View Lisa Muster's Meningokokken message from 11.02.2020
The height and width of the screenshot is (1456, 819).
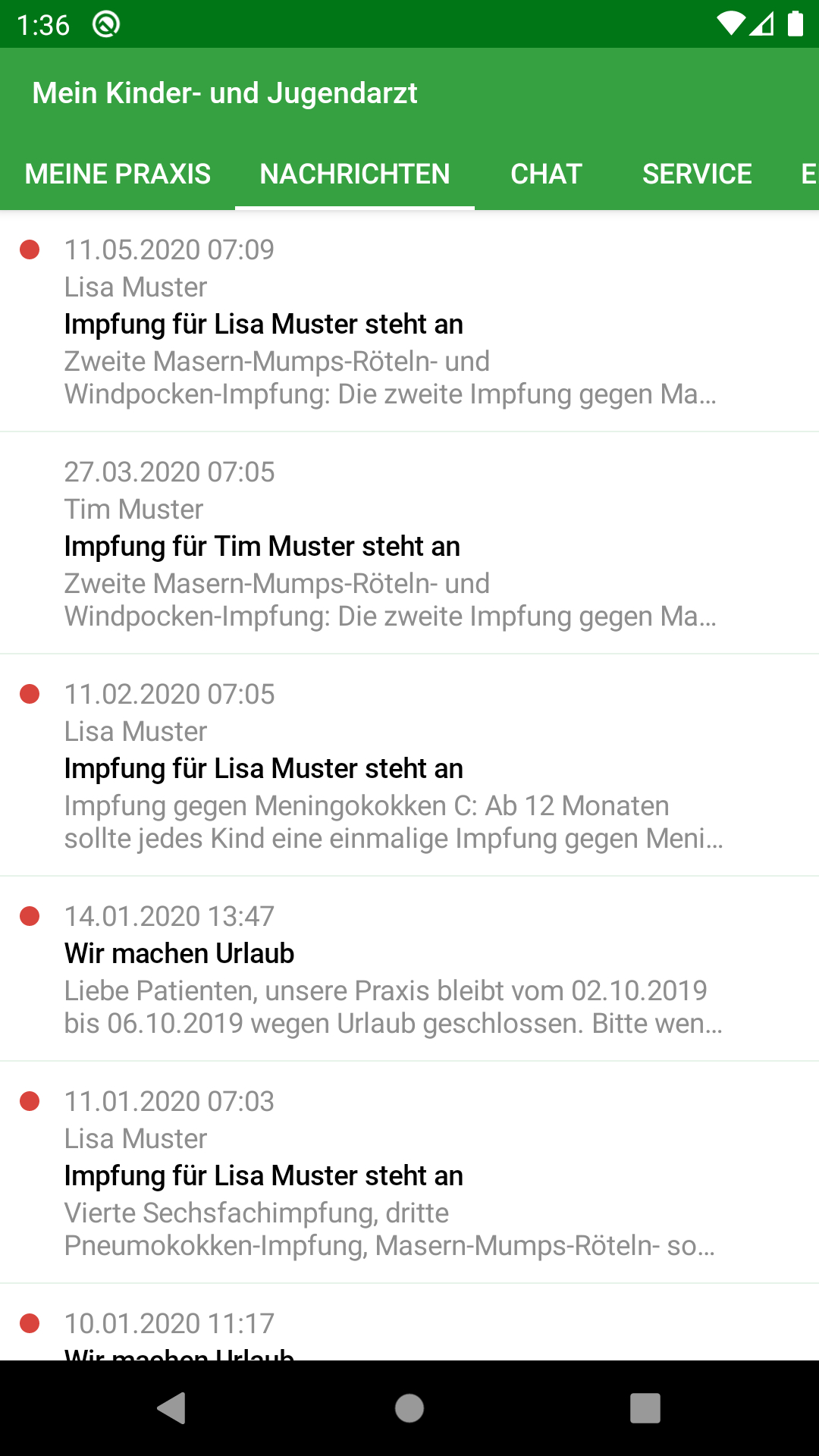tap(409, 766)
